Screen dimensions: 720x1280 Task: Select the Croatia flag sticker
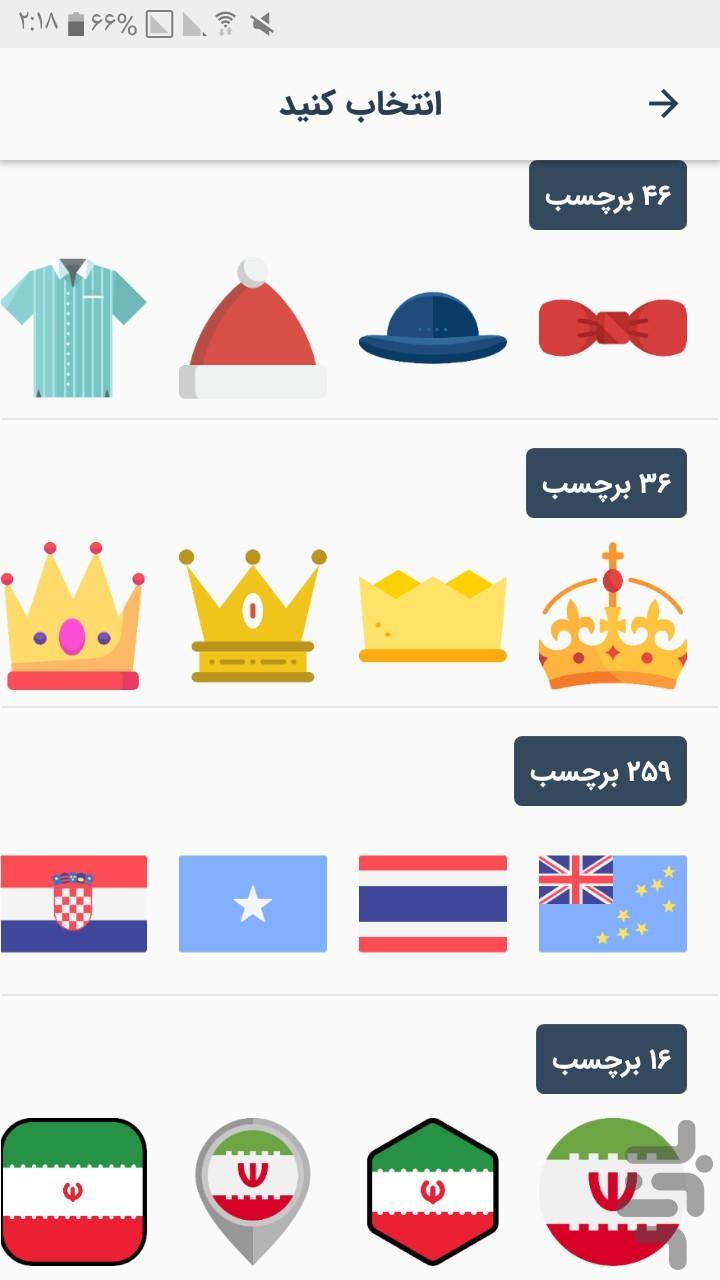73,903
